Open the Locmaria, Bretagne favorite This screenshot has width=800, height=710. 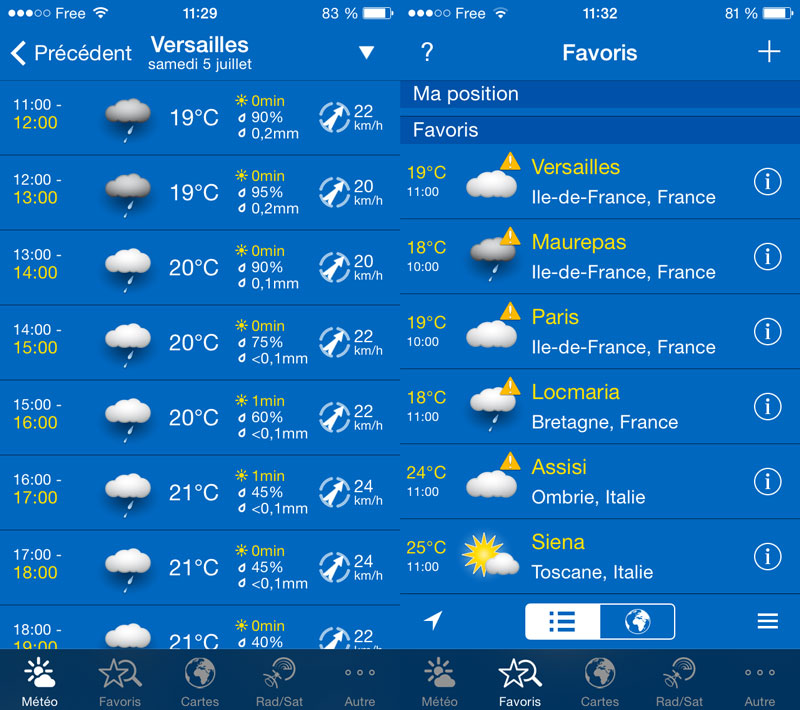[x=575, y=406]
